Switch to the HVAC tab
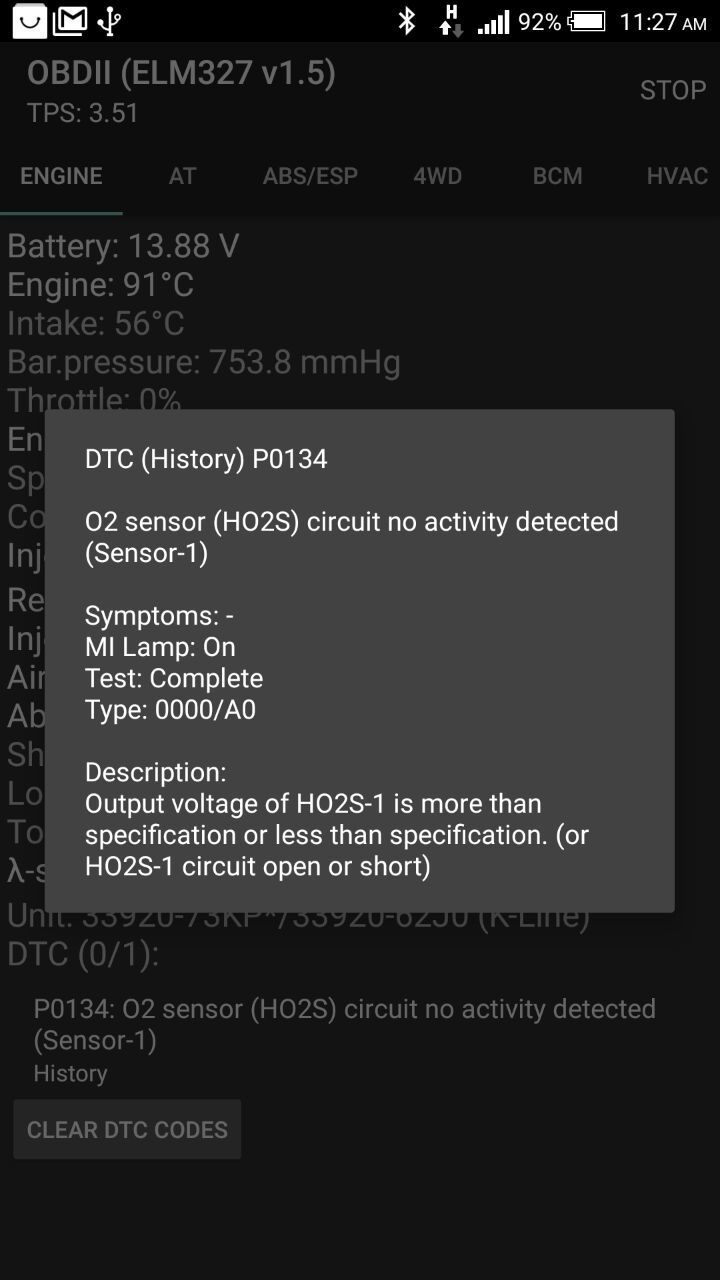Viewport: 720px width, 1280px height. (677, 176)
